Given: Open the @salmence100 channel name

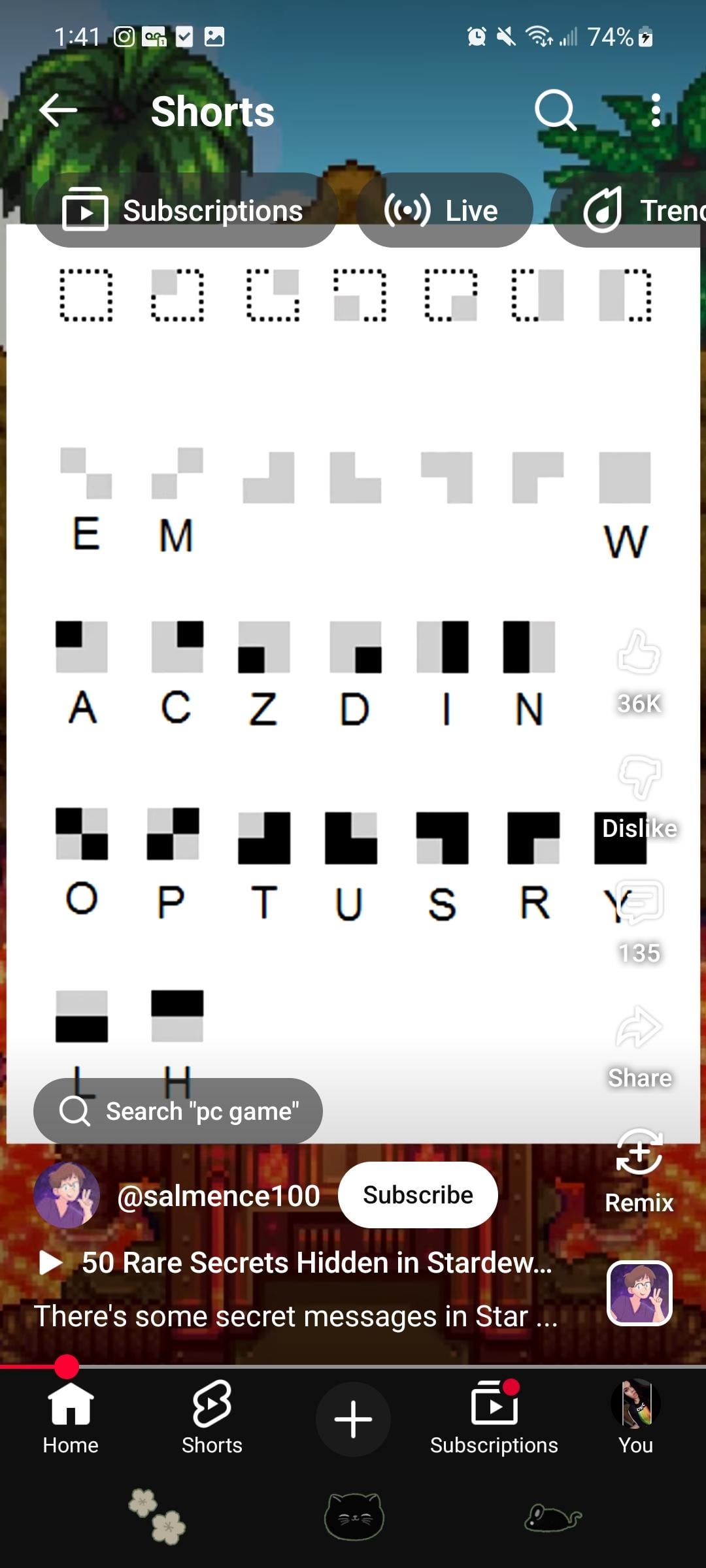Looking at the screenshot, I should tap(218, 1196).
